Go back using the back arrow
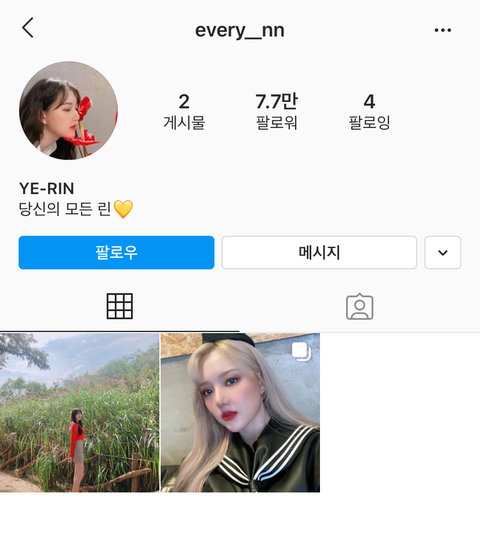Screen dimensions: 480x533 [28, 28]
